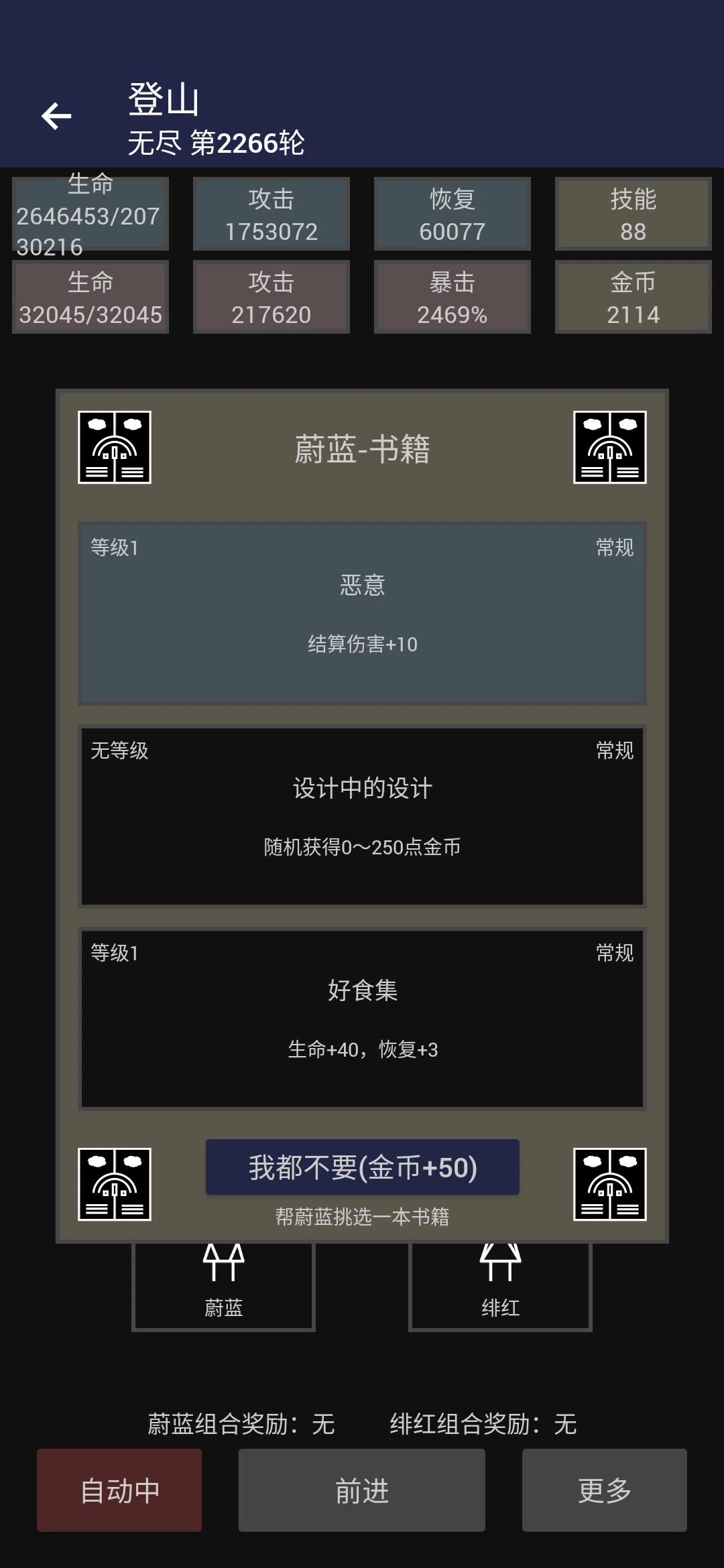Image resolution: width=724 pixels, height=1568 pixels.
Task: Tap 我都不要(金币+50) to decline all books
Action: 362,1167
